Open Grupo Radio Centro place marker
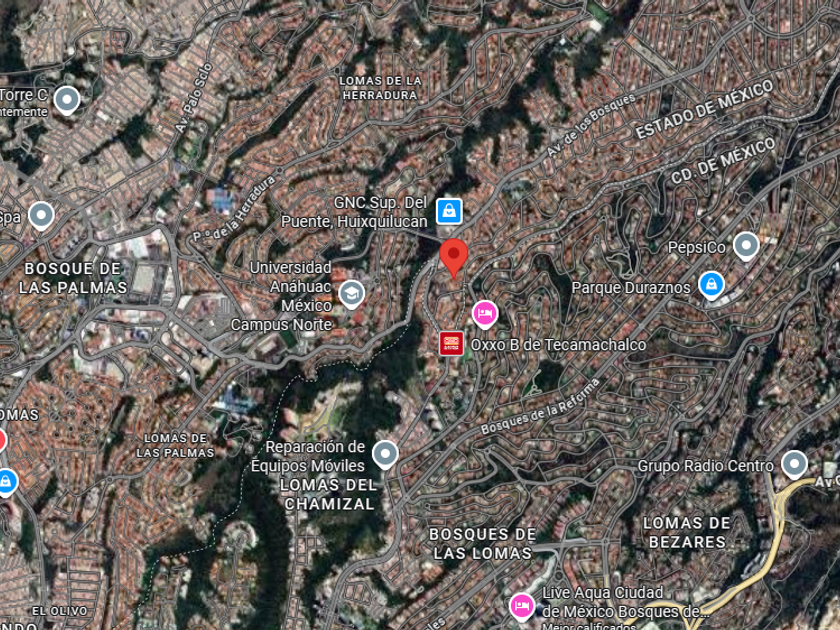Viewport: 840px width, 630px height. pyautogui.click(x=794, y=464)
